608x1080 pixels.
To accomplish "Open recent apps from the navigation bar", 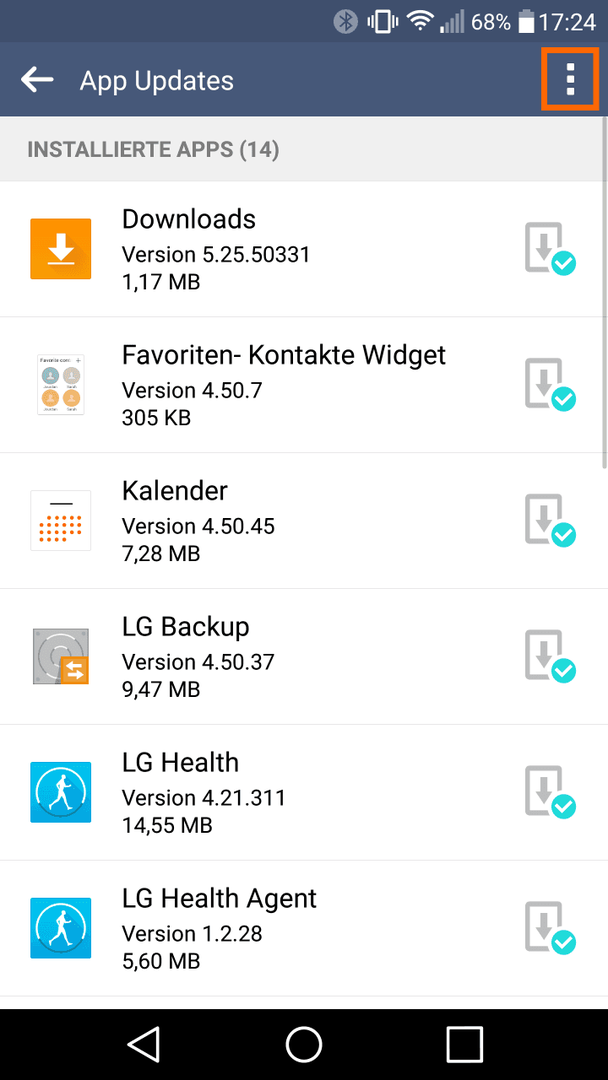I will [463, 1044].
